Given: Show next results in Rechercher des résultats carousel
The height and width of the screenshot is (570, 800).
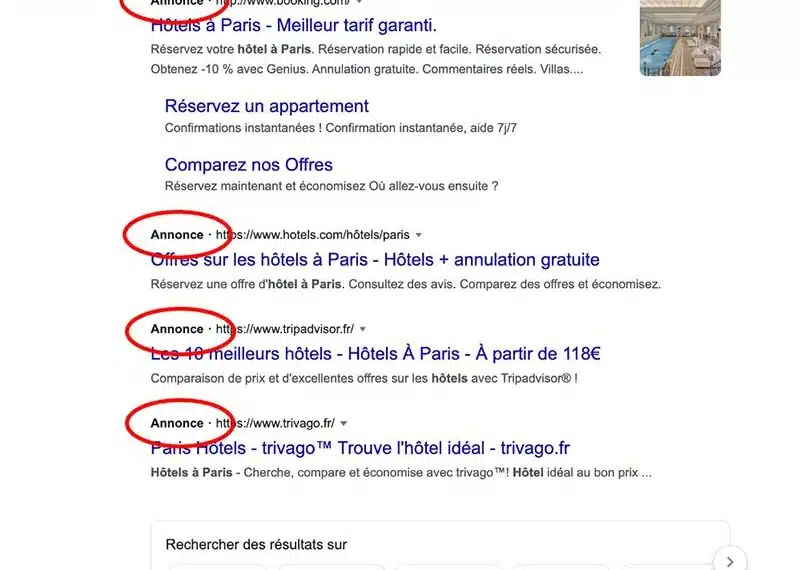Looking at the screenshot, I should 730,560.
